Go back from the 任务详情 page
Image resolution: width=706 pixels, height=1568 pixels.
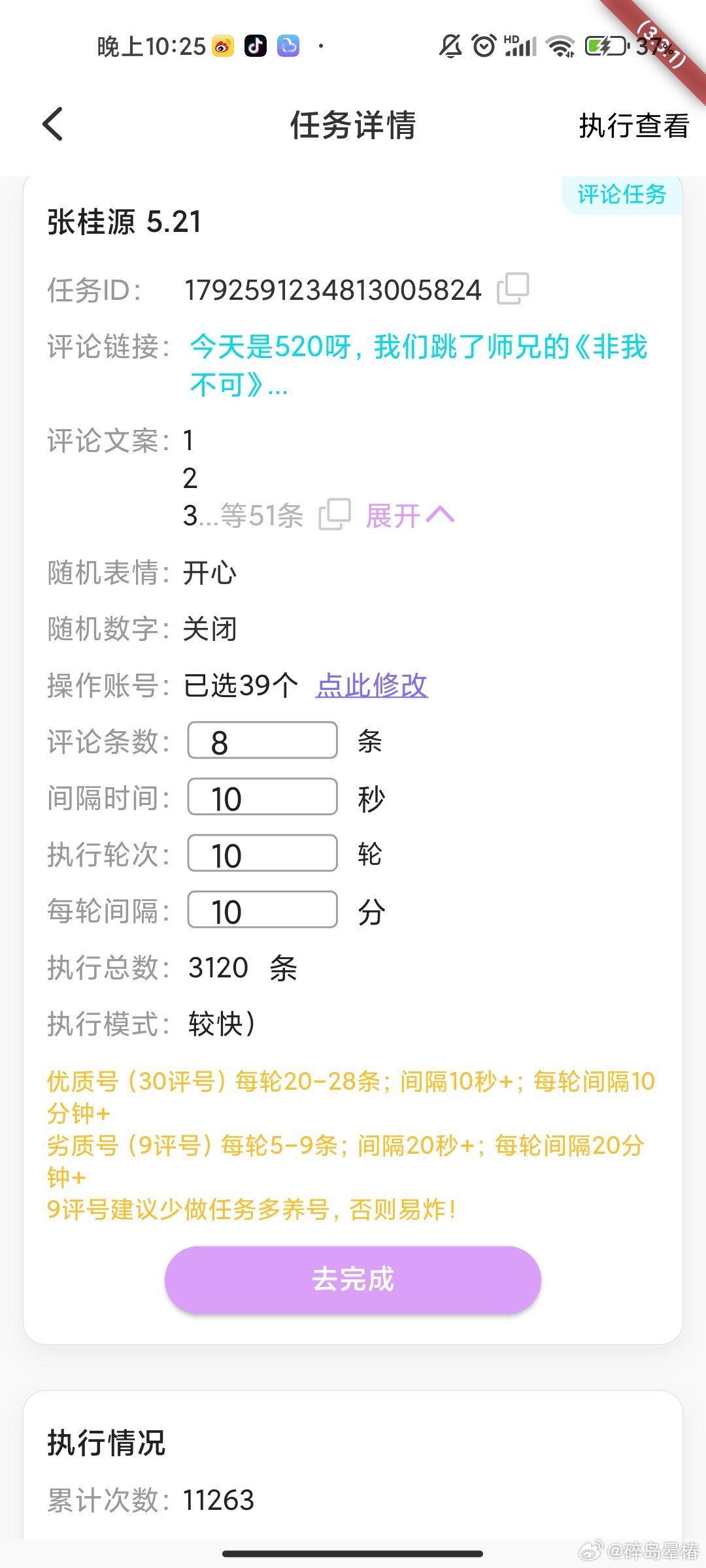click(x=53, y=124)
